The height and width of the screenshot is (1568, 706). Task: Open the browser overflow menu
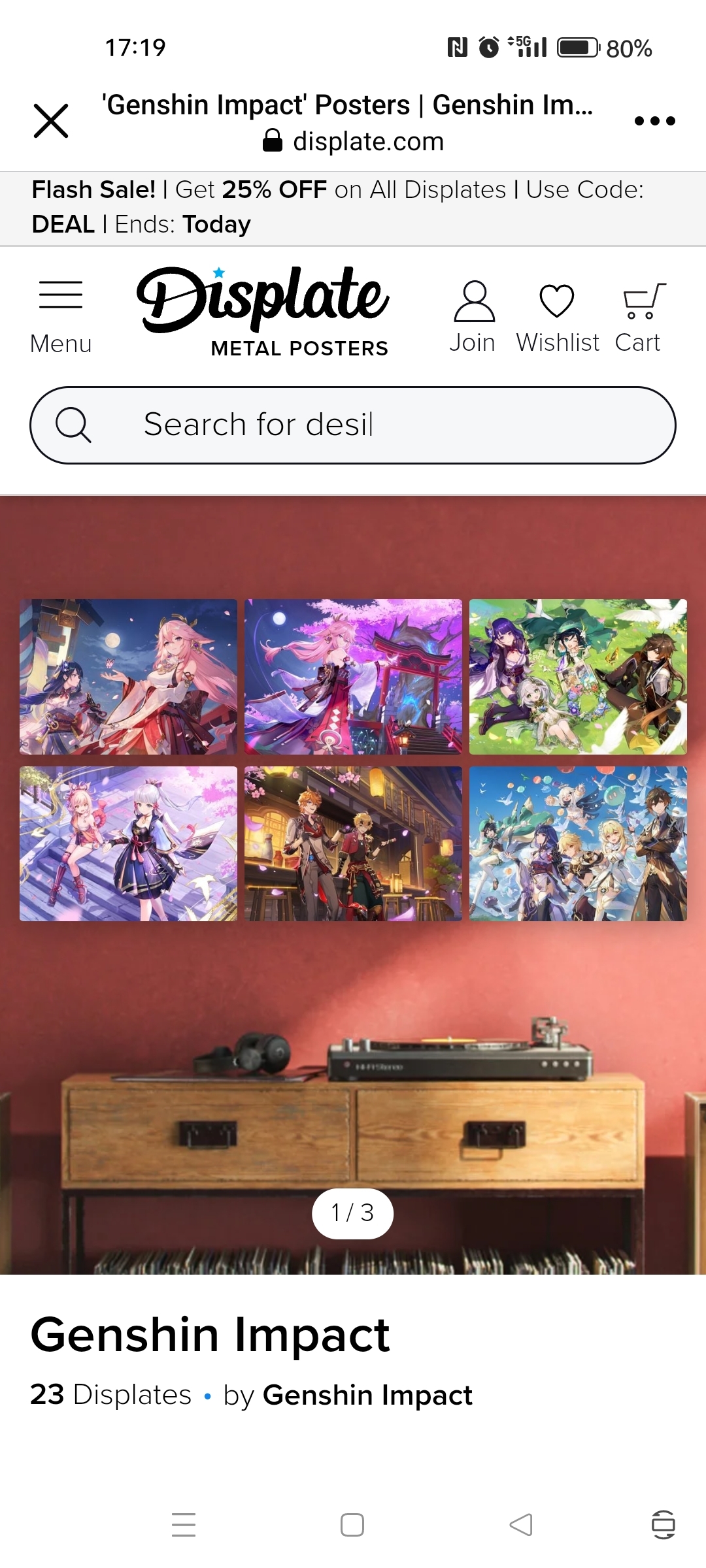pos(654,122)
